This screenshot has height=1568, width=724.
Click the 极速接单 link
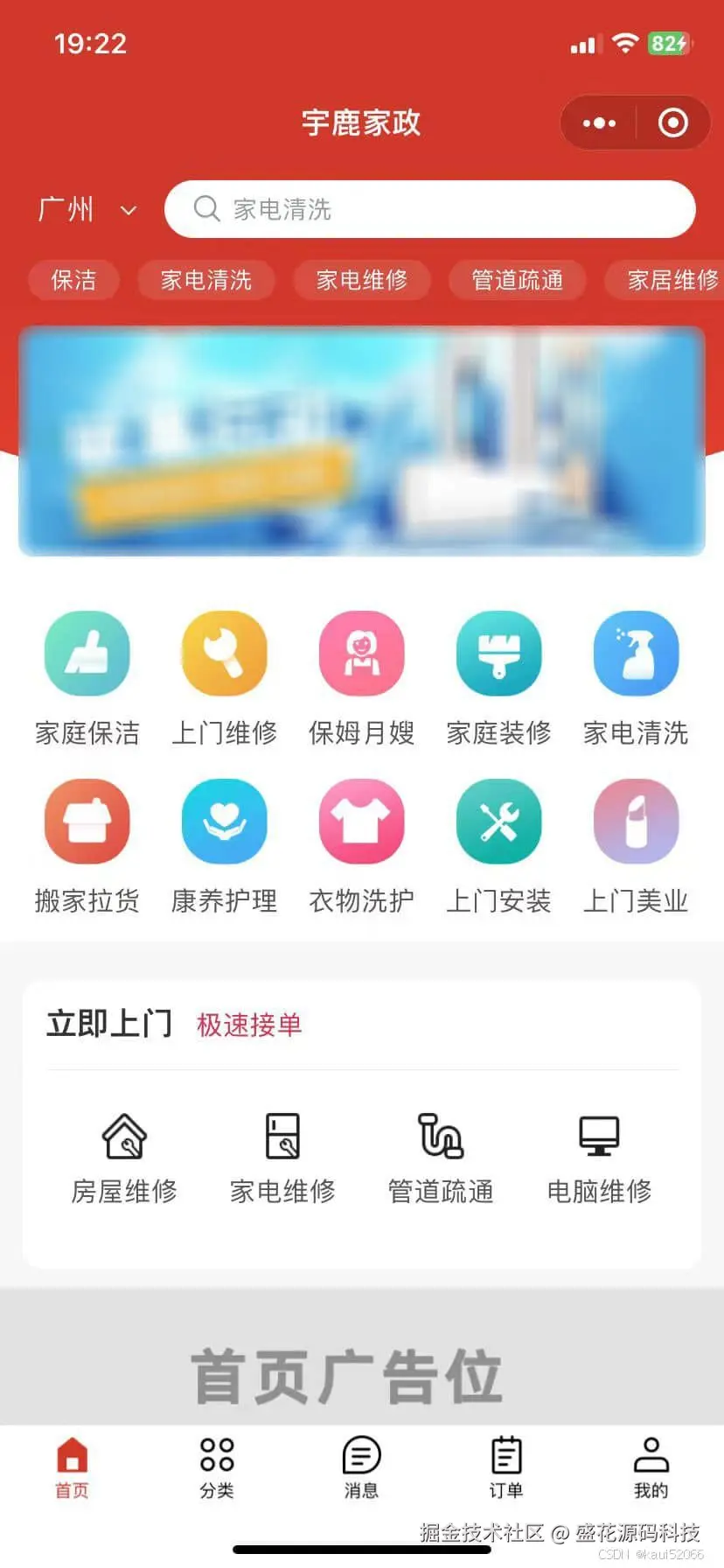pos(248,1025)
